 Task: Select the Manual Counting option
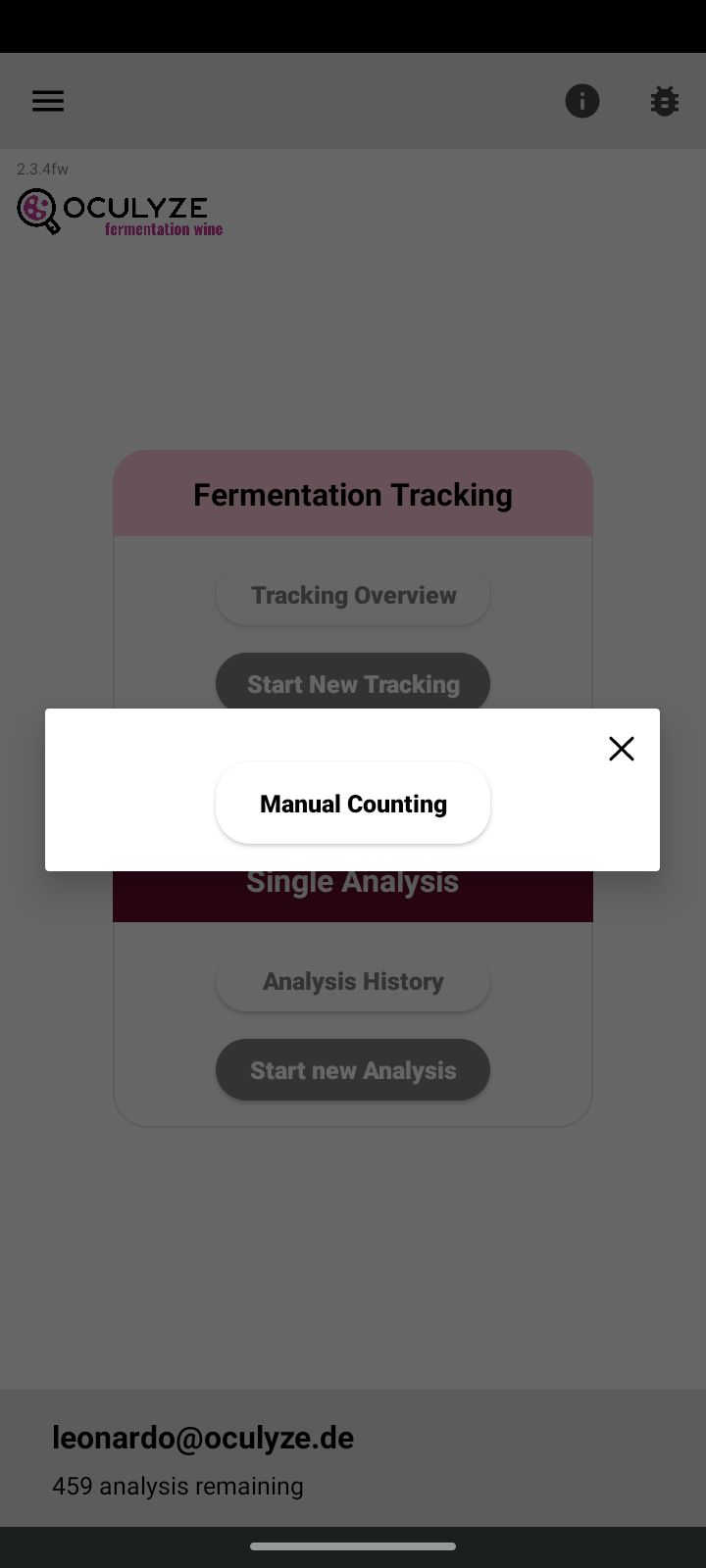tap(353, 804)
